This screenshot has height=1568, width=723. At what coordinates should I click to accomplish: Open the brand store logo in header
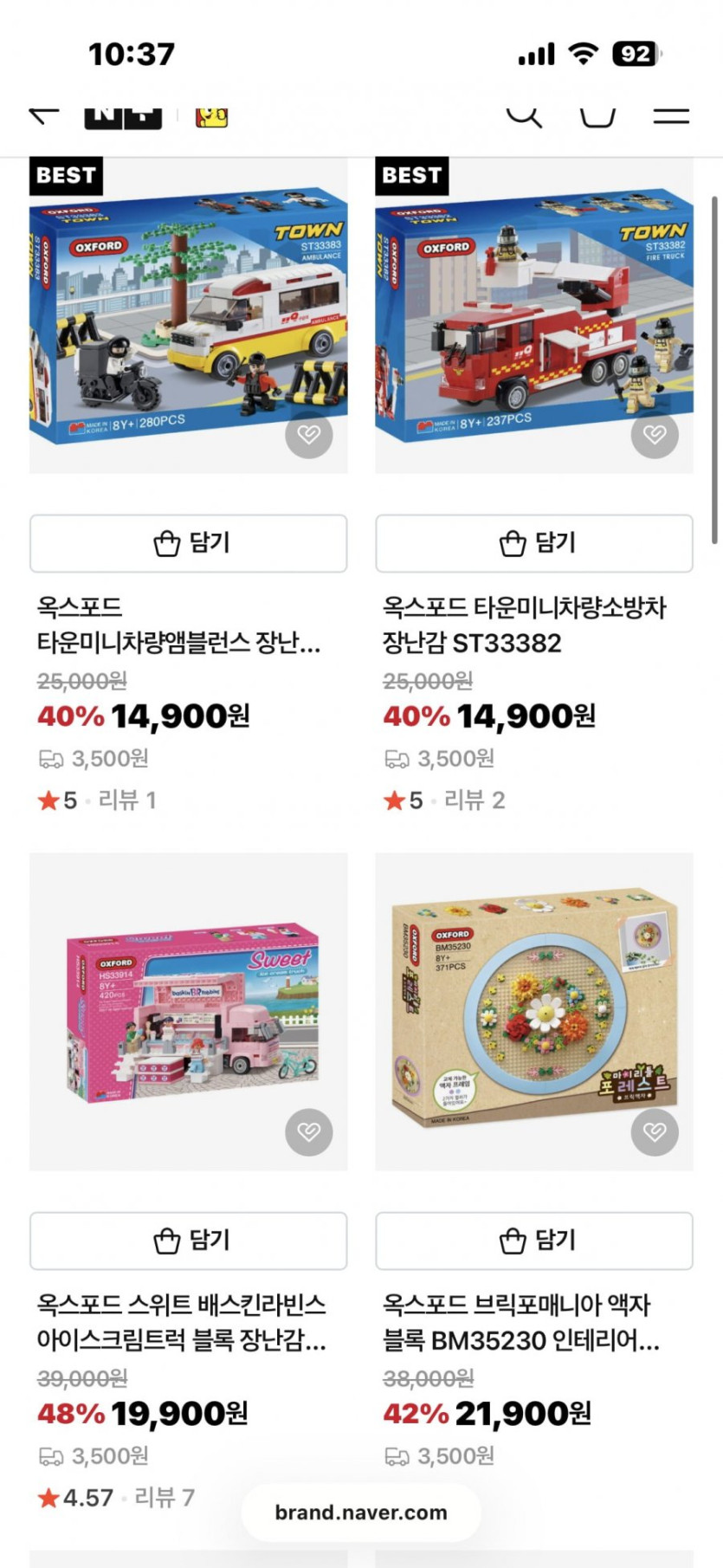123,115
